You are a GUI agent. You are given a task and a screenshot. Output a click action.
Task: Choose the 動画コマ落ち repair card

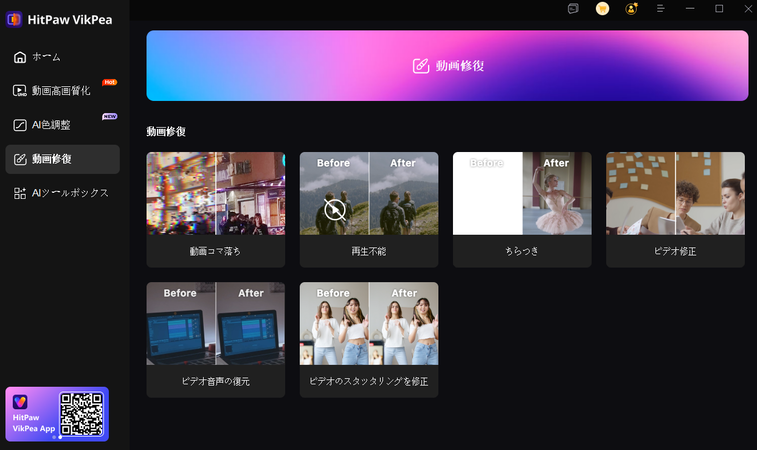pyautogui.click(x=215, y=209)
